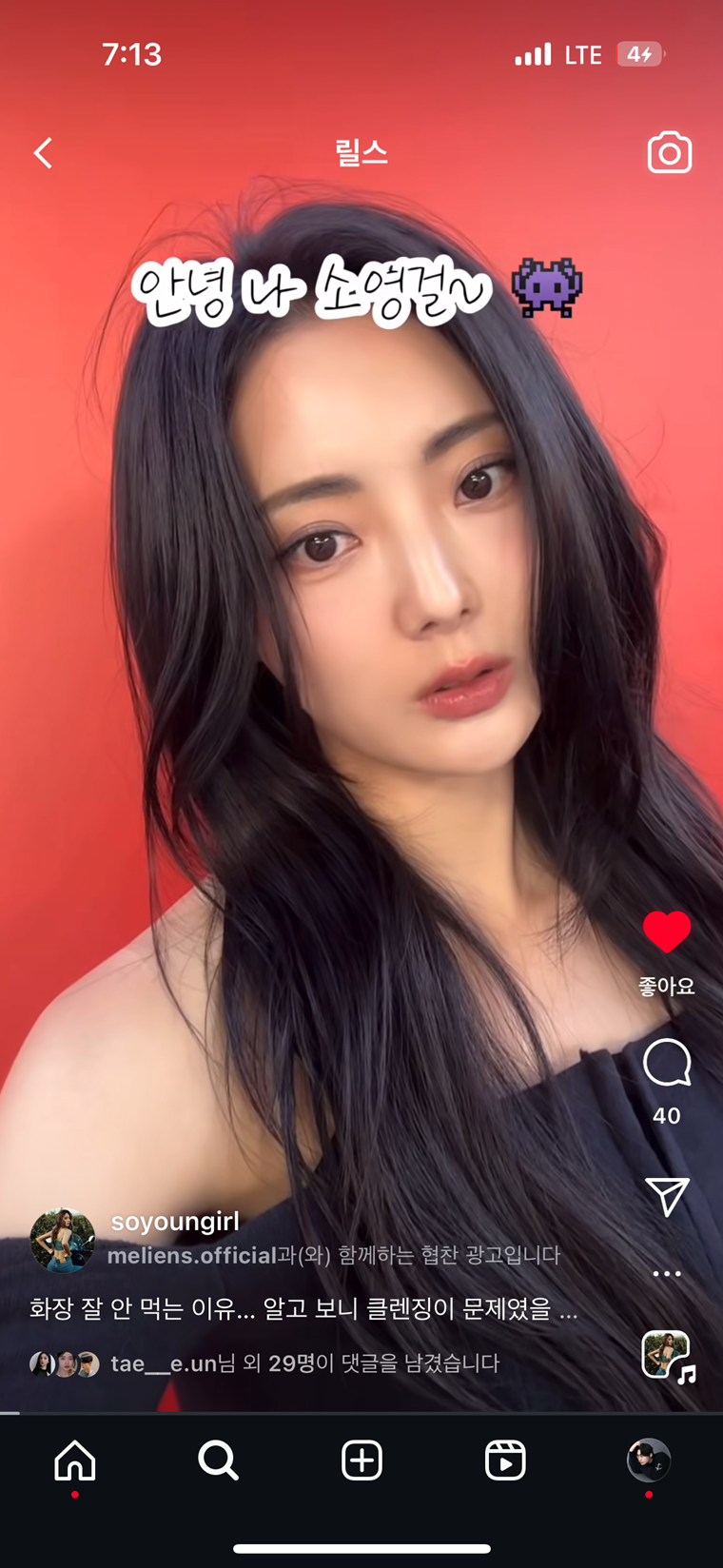Open soyoungirl's profile picture
This screenshot has height=1568, width=723.
pyautogui.click(x=63, y=1241)
